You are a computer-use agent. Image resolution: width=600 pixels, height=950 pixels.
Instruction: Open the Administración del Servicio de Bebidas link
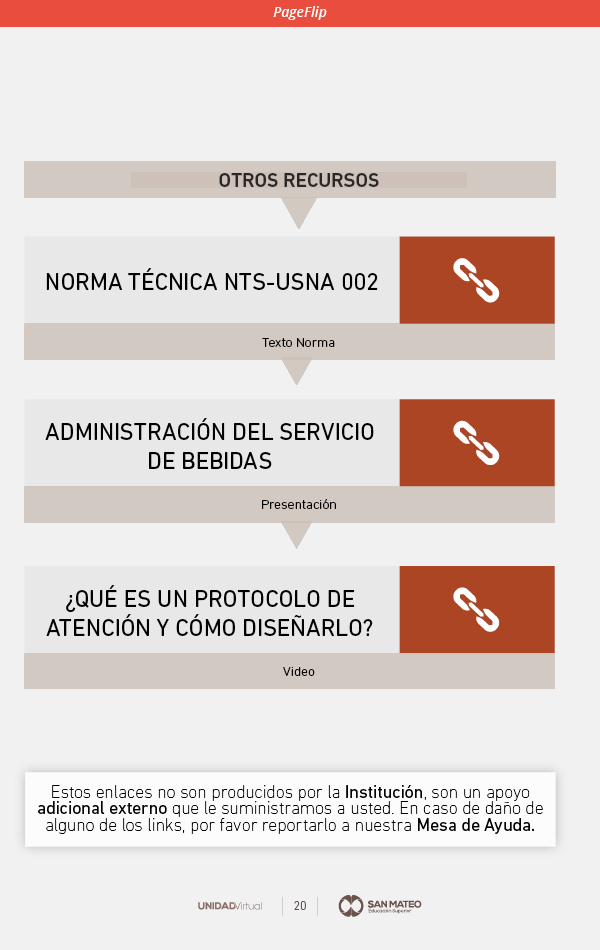(477, 443)
